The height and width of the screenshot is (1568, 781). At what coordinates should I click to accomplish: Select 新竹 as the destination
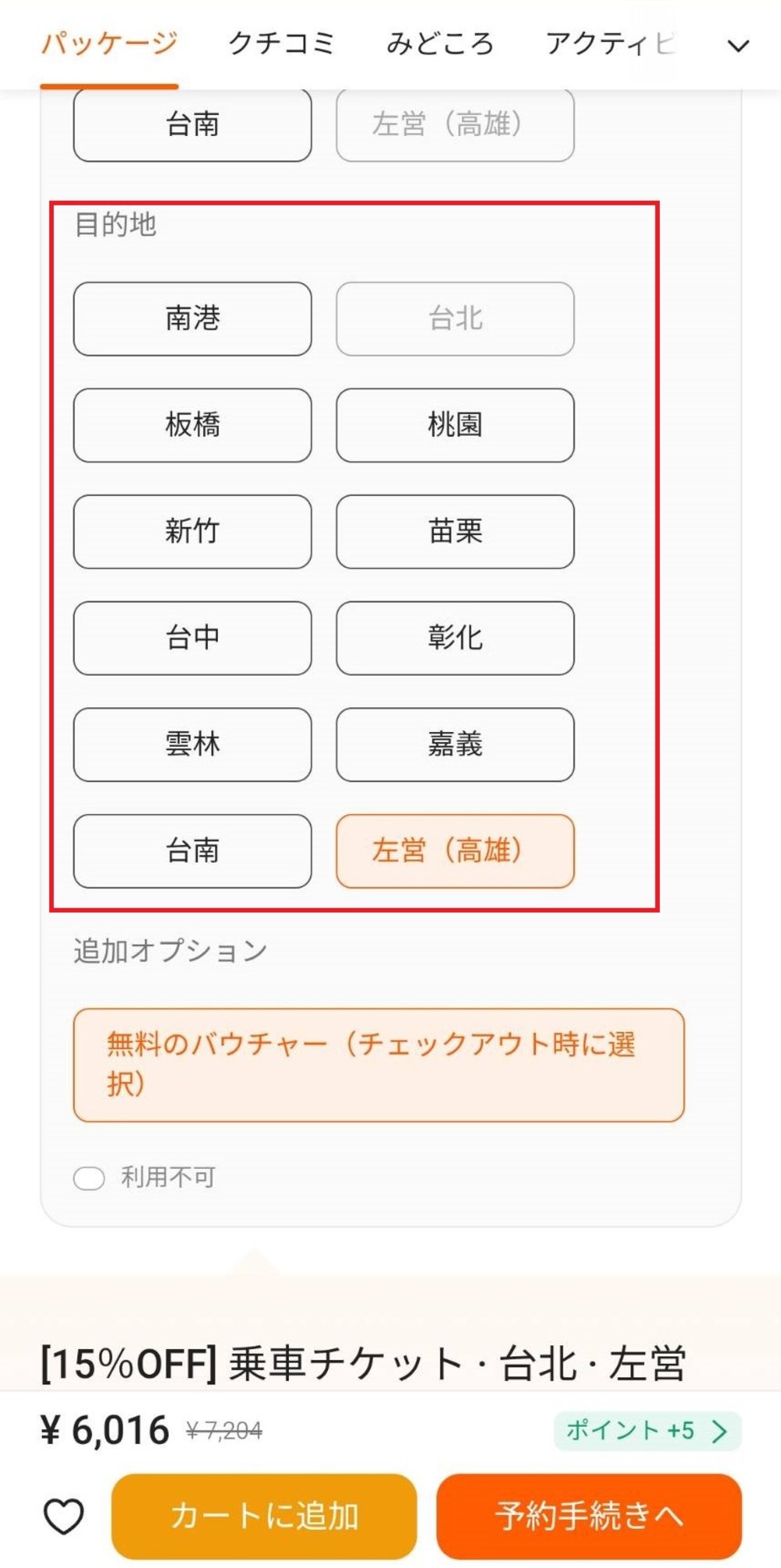point(191,532)
